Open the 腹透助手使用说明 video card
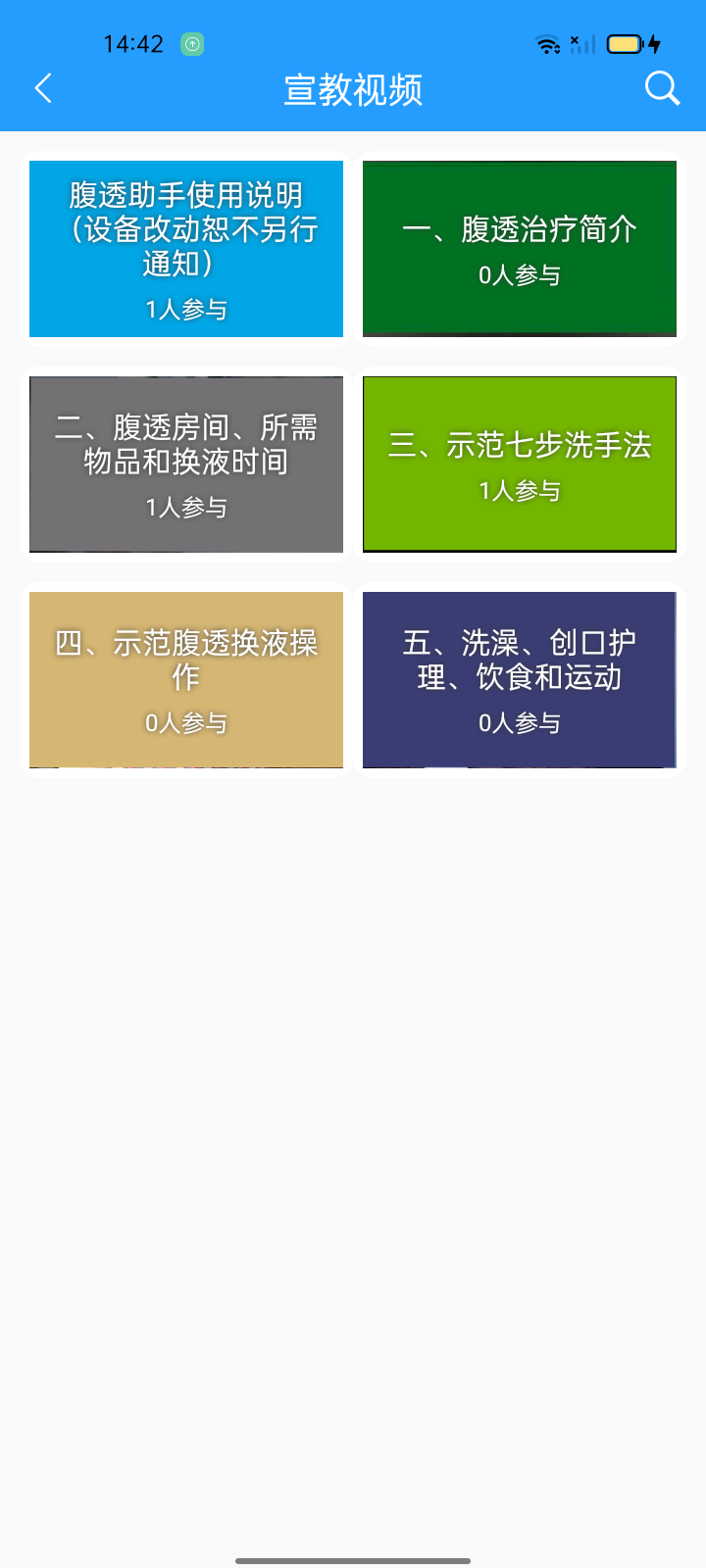 [x=186, y=249]
